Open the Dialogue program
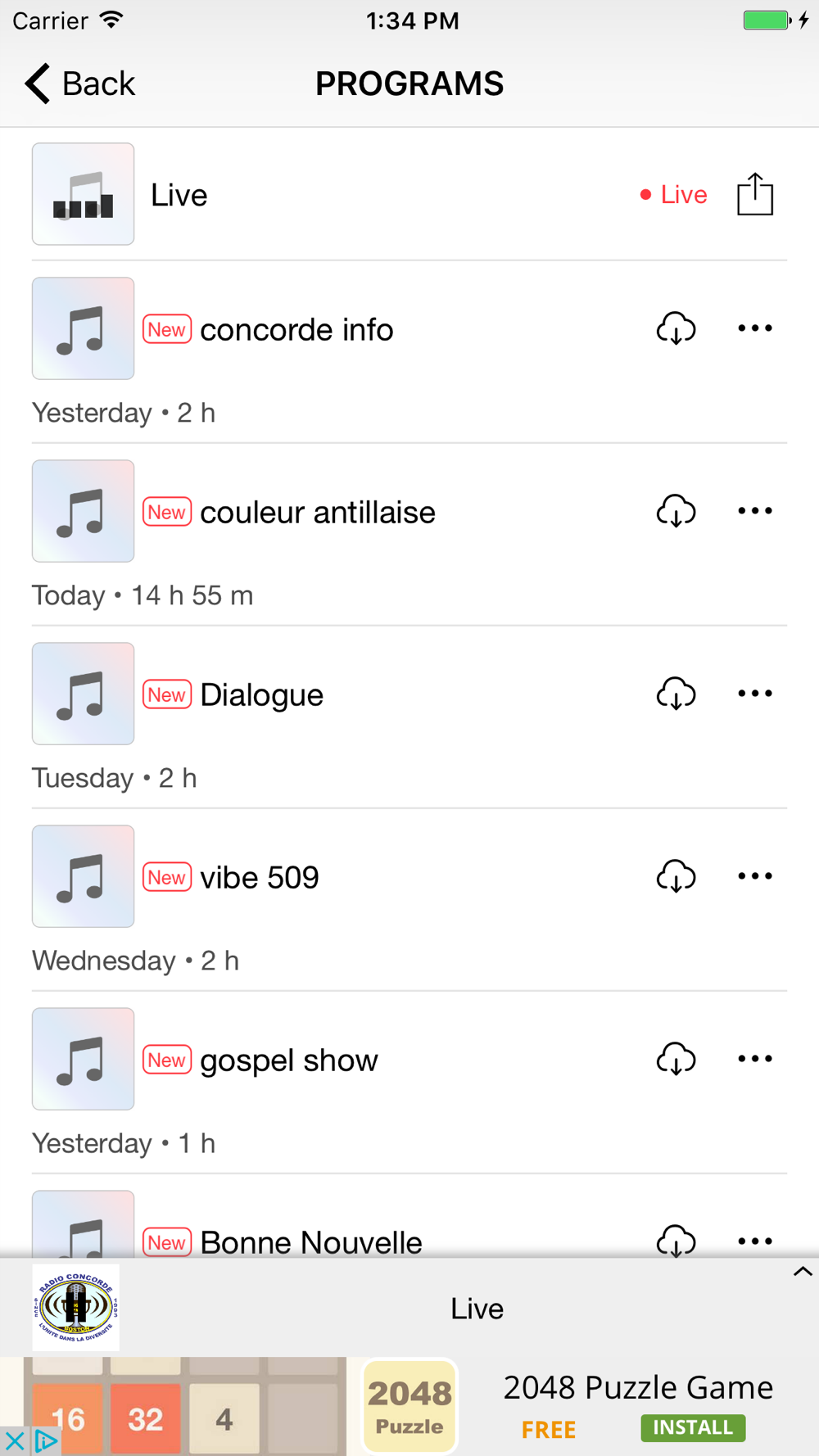 click(x=409, y=717)
